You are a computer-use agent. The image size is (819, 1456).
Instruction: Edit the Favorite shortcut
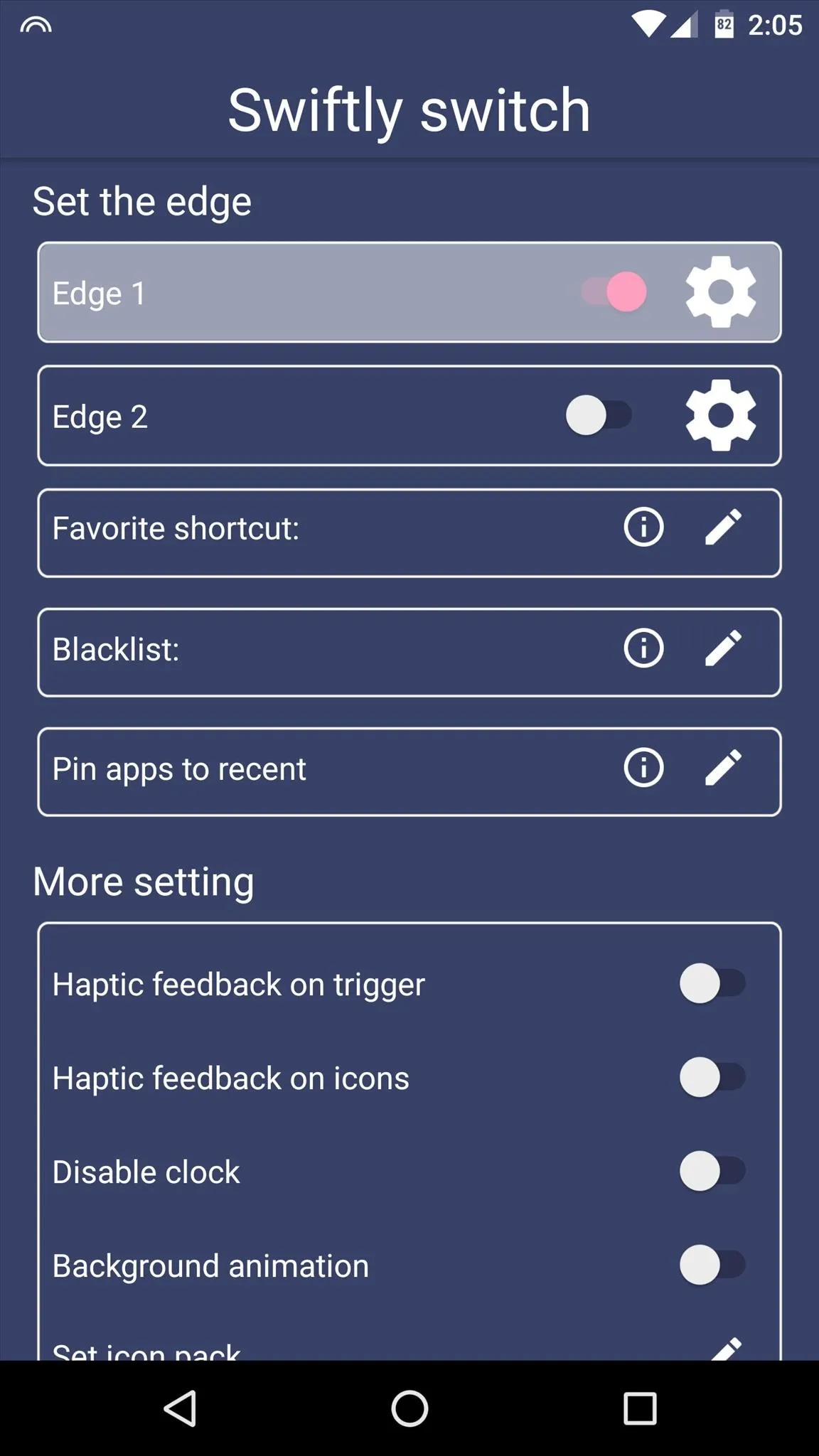click(724, 527)
